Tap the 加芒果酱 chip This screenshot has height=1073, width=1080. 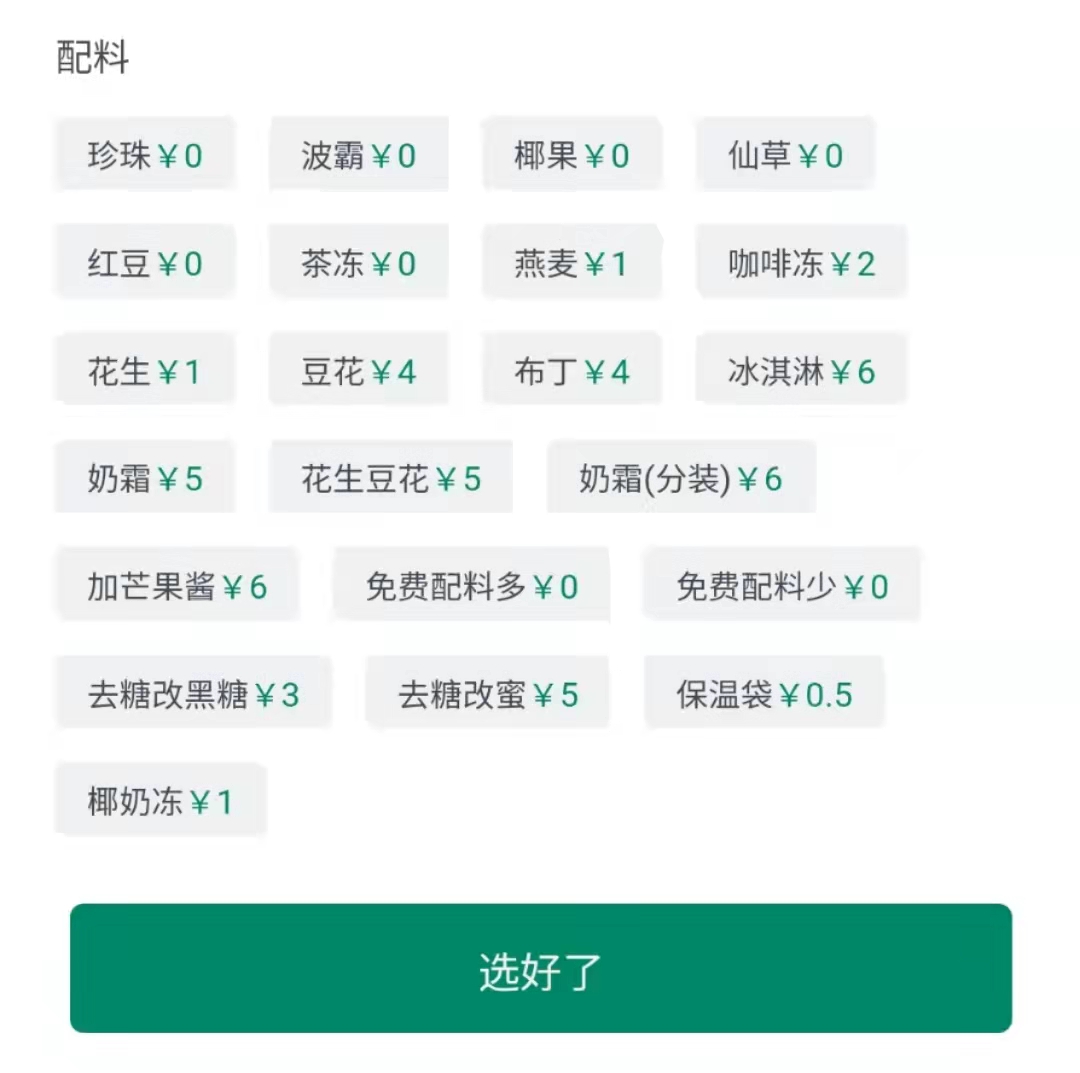tap(177, 586)
